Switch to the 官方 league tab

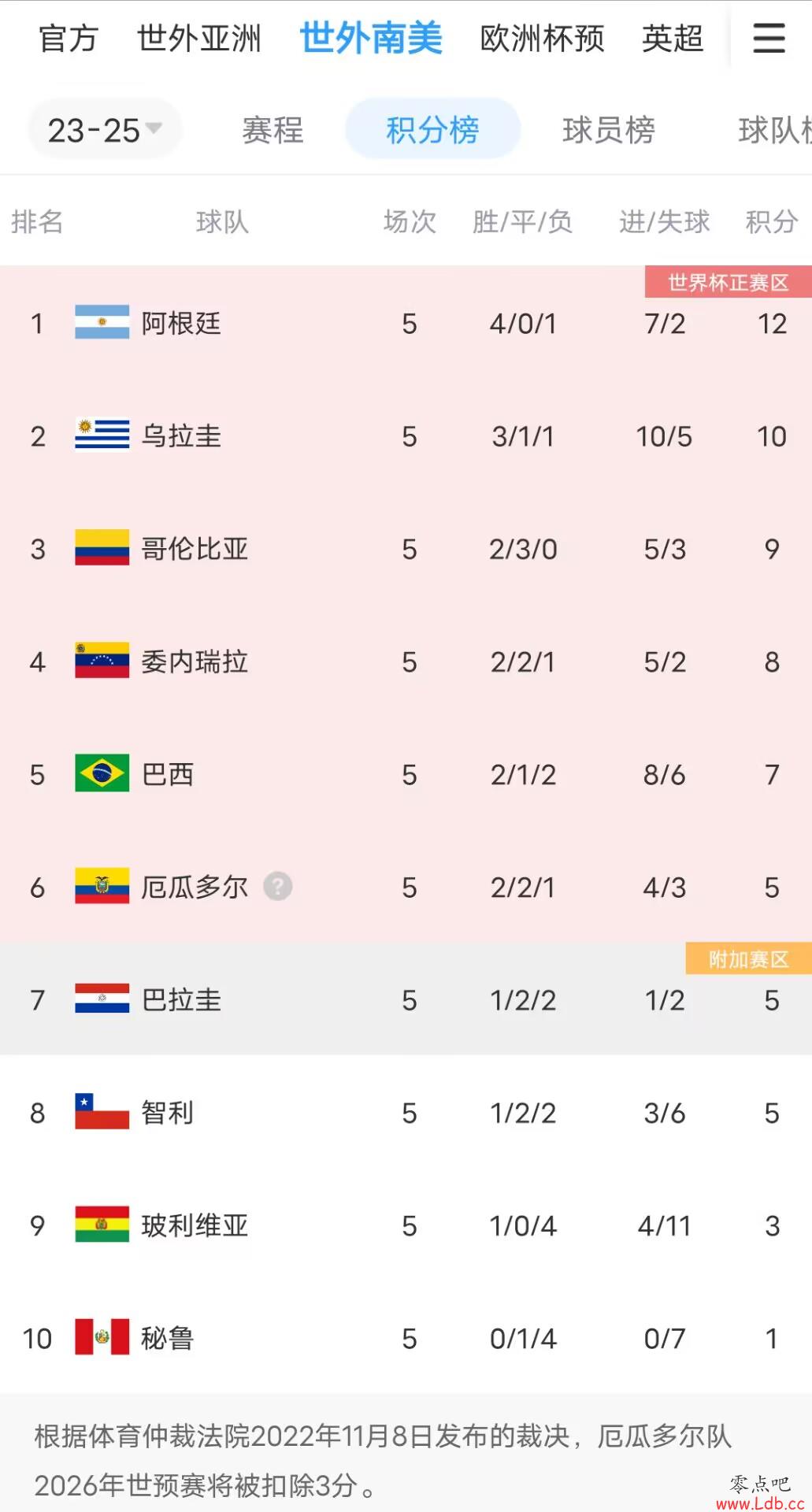[69, 38]
